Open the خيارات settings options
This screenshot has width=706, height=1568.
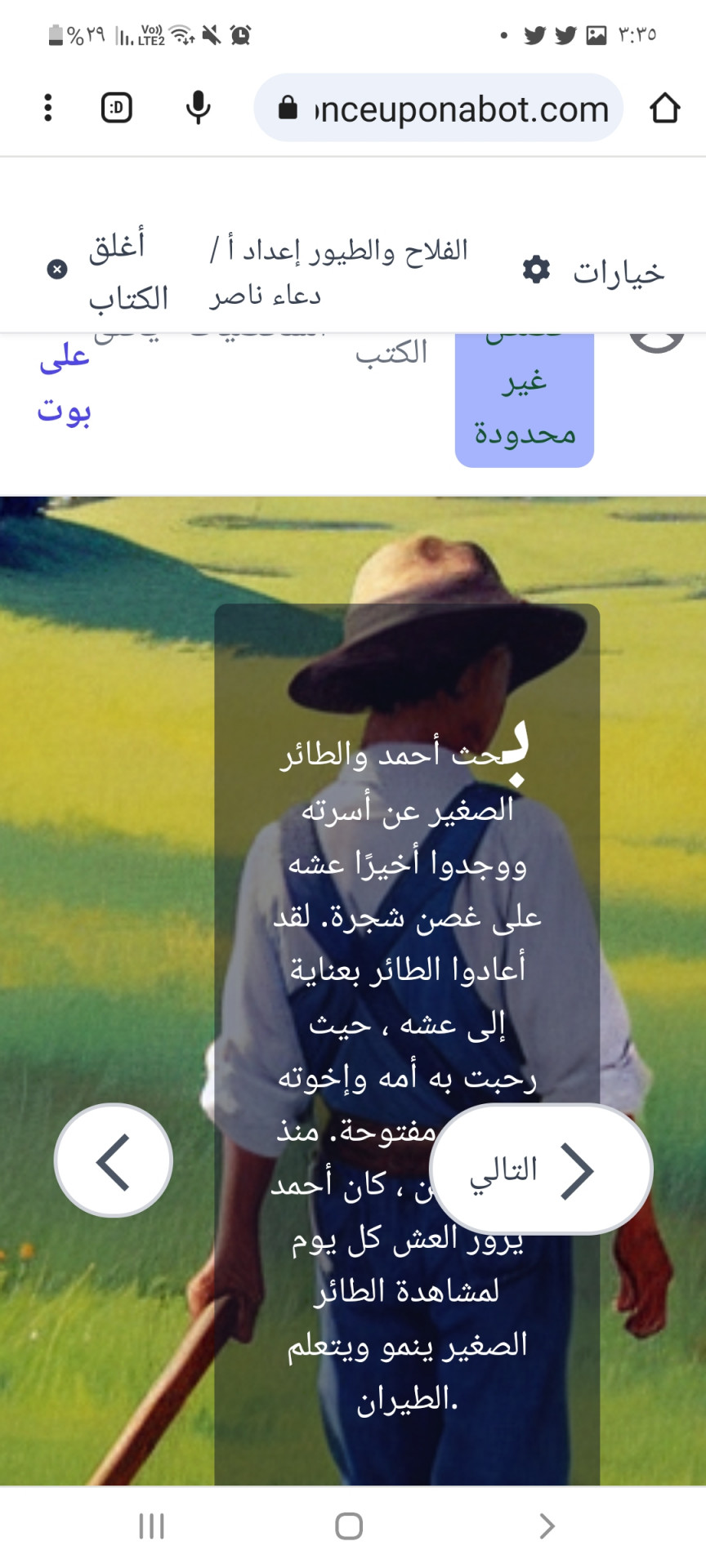point(595,271)
